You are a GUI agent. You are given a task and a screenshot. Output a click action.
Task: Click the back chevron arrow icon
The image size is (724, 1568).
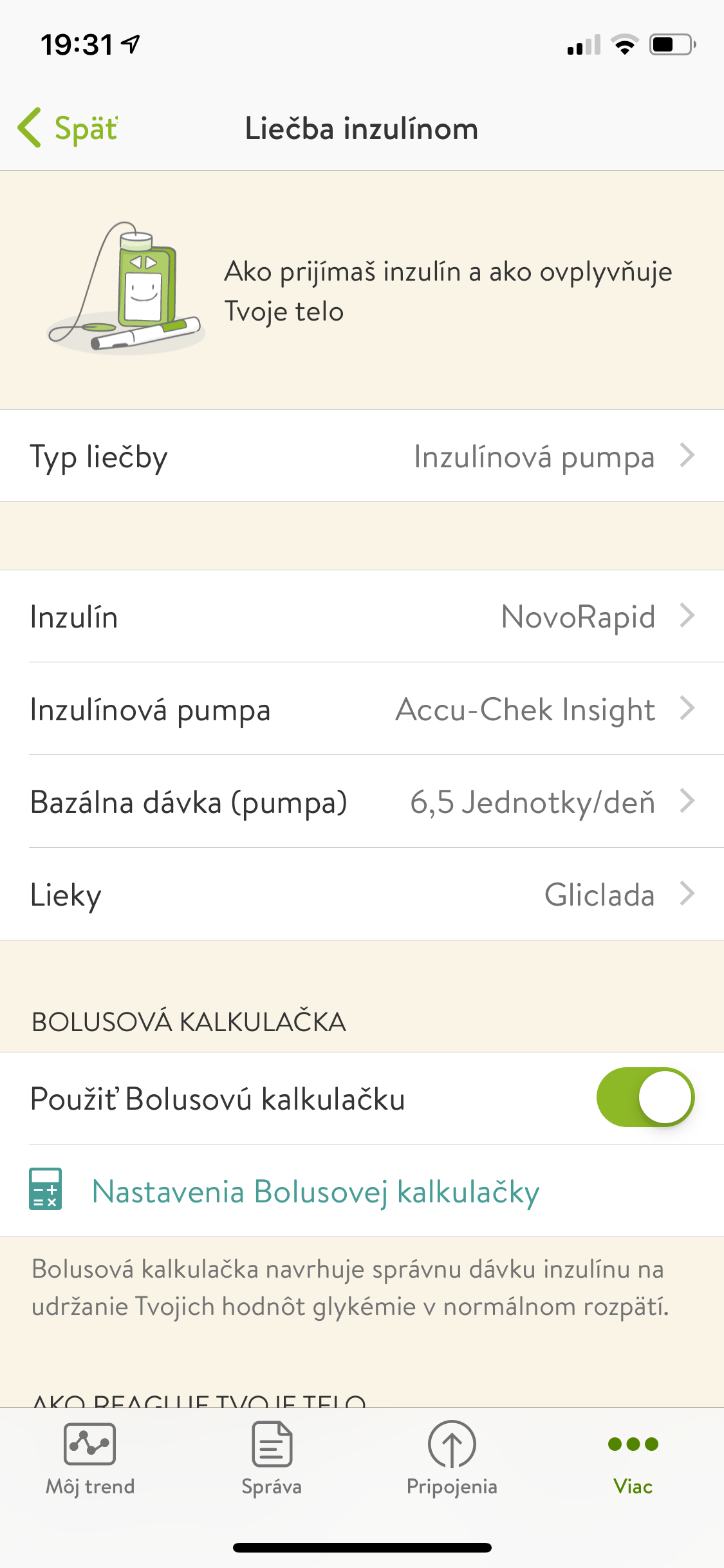coord(29,127)
